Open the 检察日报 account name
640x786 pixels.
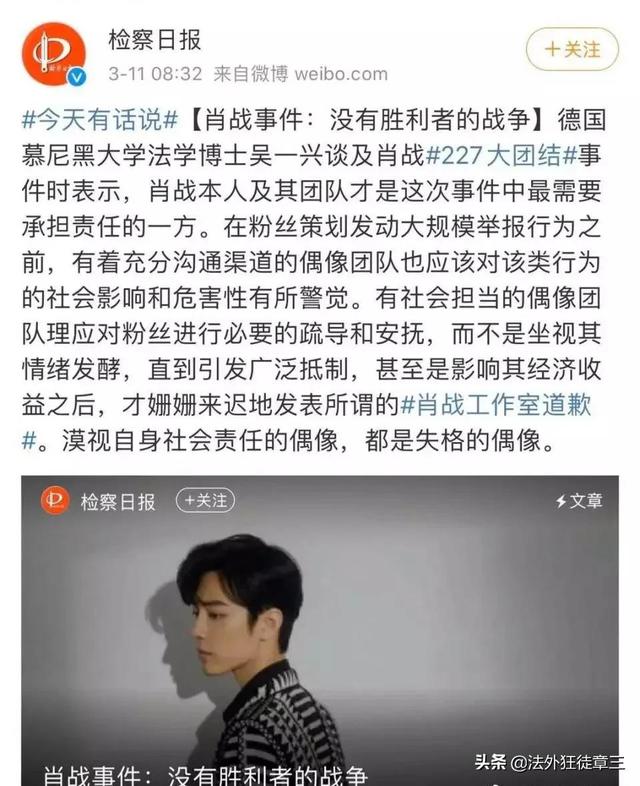tap(155, 39)
